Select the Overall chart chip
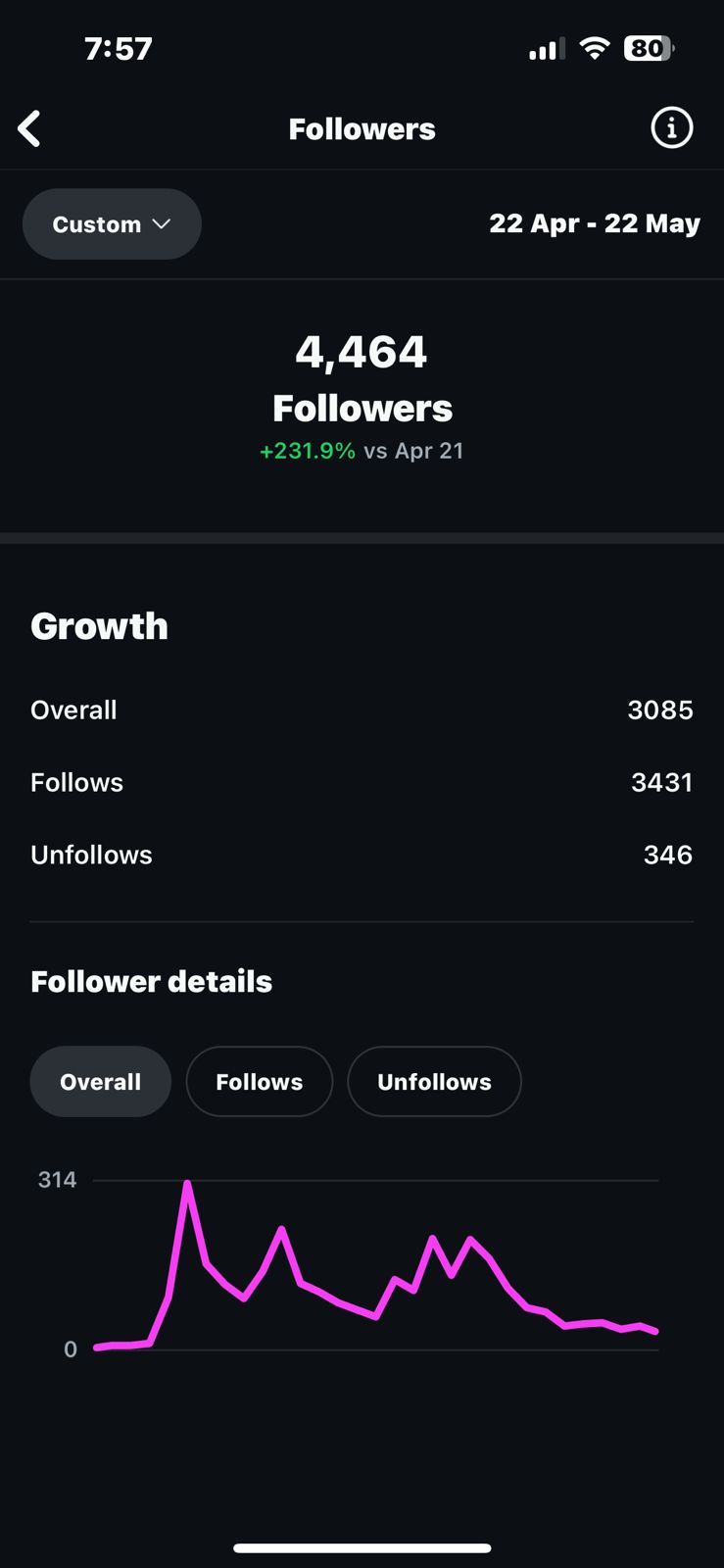The image size is (724, 1568). [100, 1082]
